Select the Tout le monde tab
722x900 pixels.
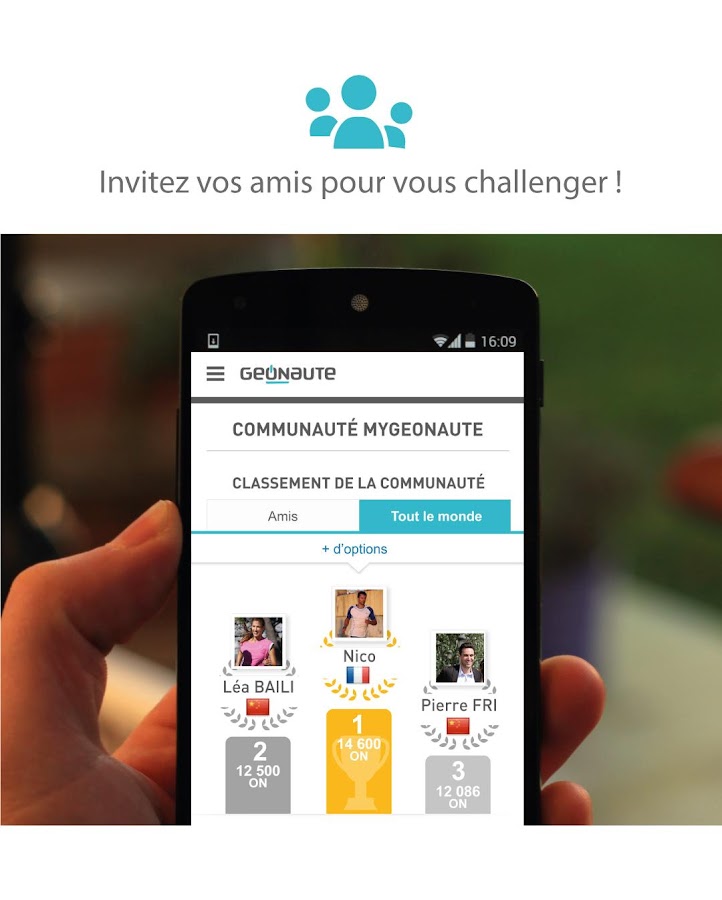[435, 515]
